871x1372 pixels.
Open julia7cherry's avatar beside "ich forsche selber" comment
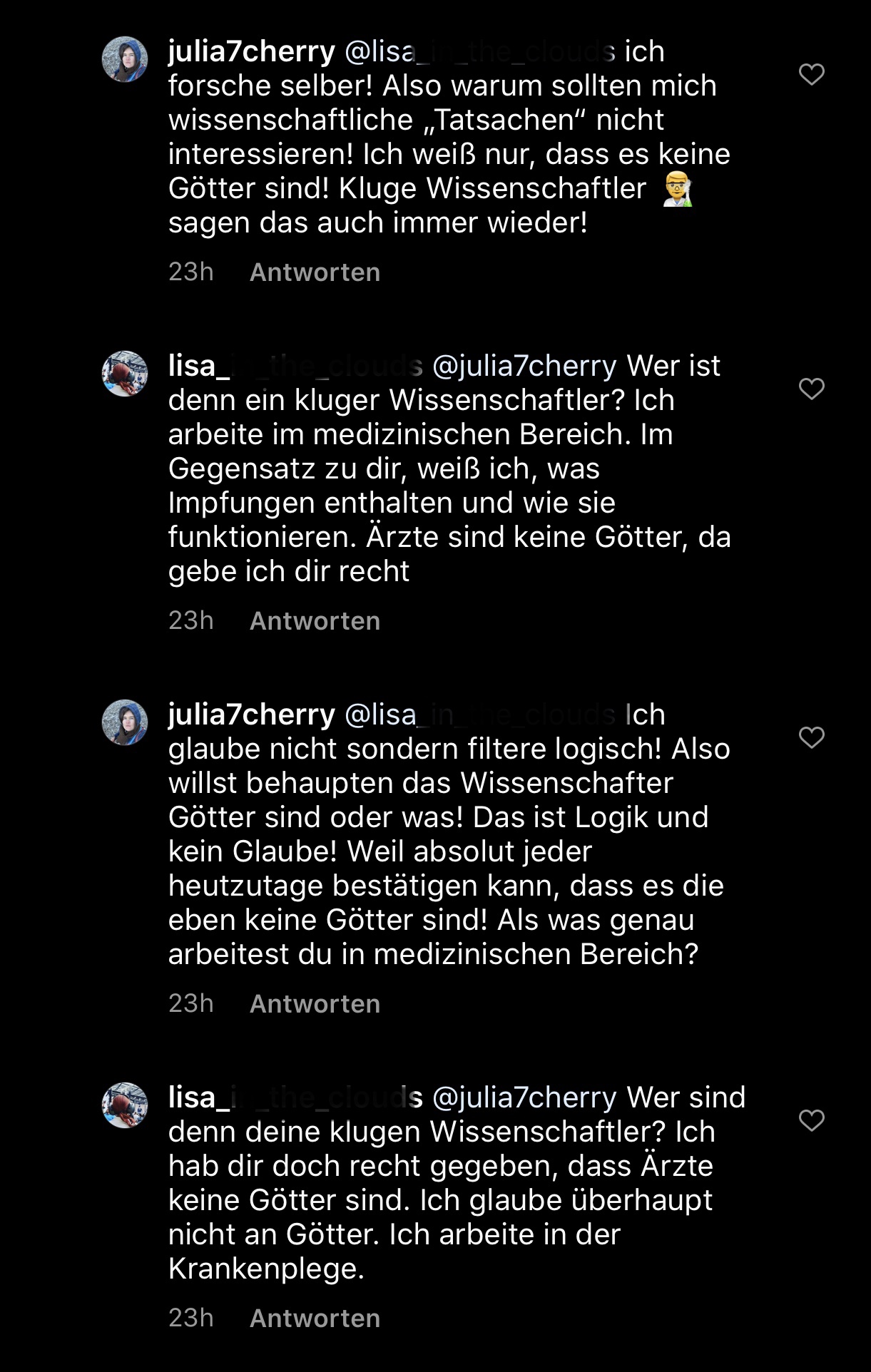125,60
